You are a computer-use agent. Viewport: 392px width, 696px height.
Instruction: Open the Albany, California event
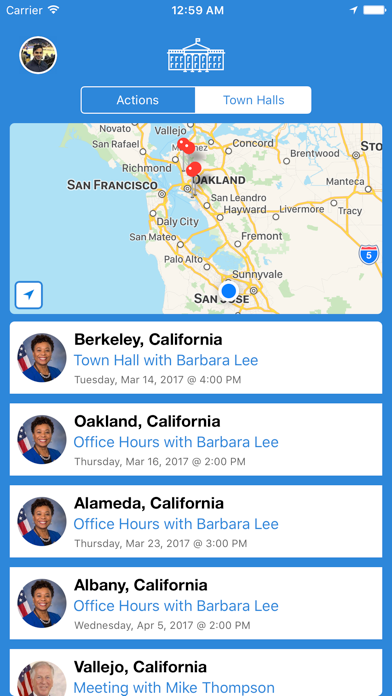coord(196,603)
